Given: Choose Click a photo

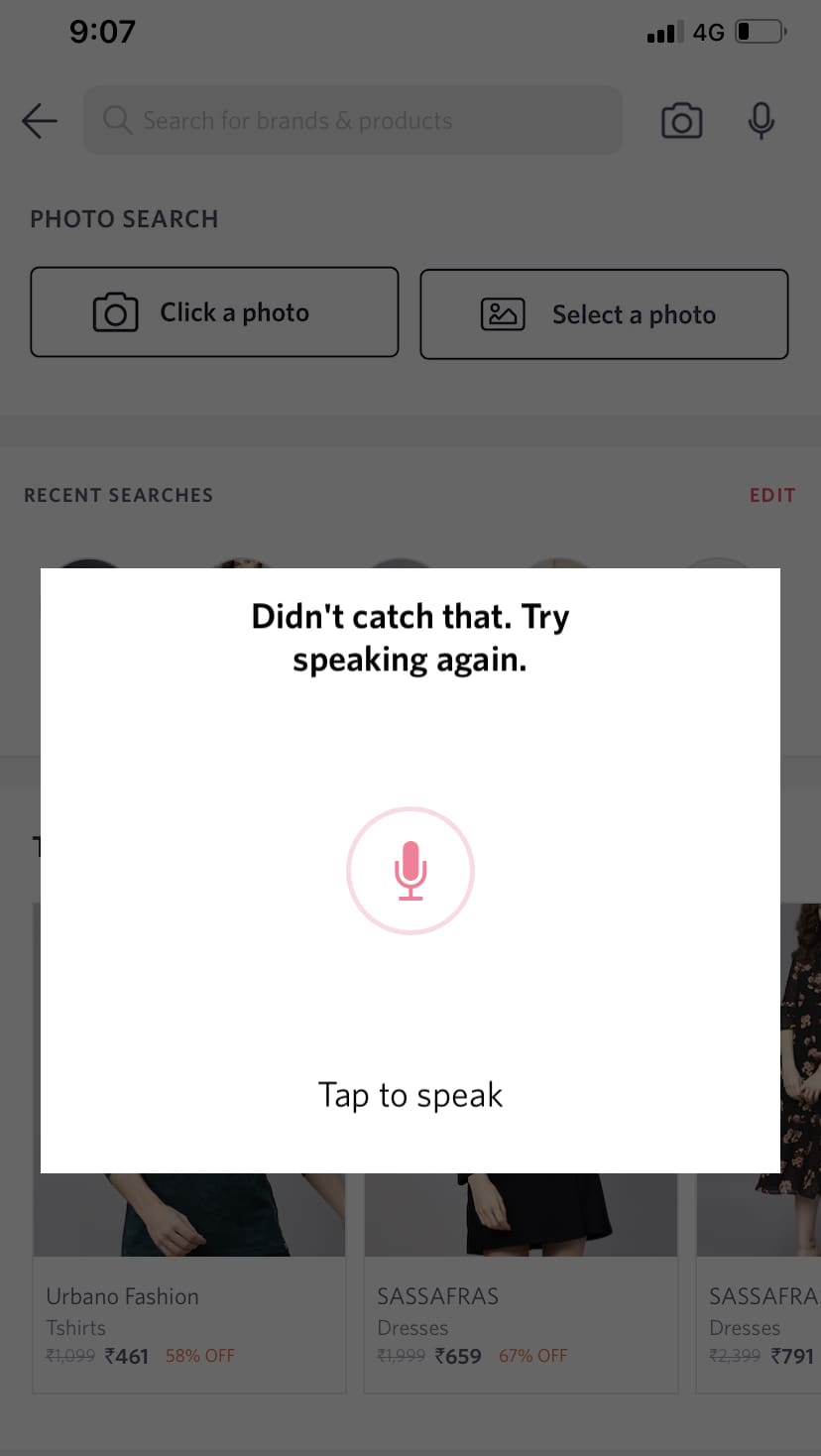Looking at the screenshot, I should click(x=214, y=312).
